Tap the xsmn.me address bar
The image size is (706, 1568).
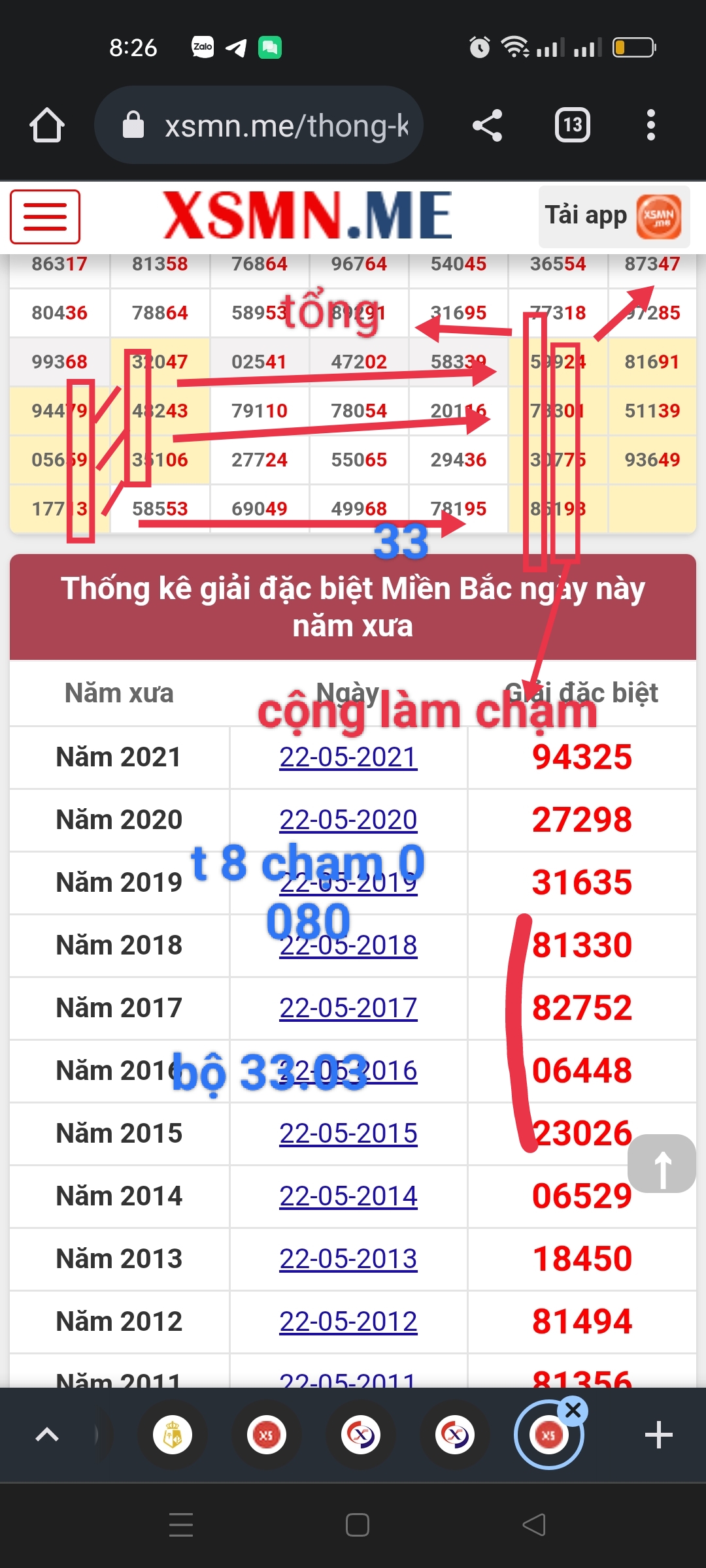[x=259, y=125]
